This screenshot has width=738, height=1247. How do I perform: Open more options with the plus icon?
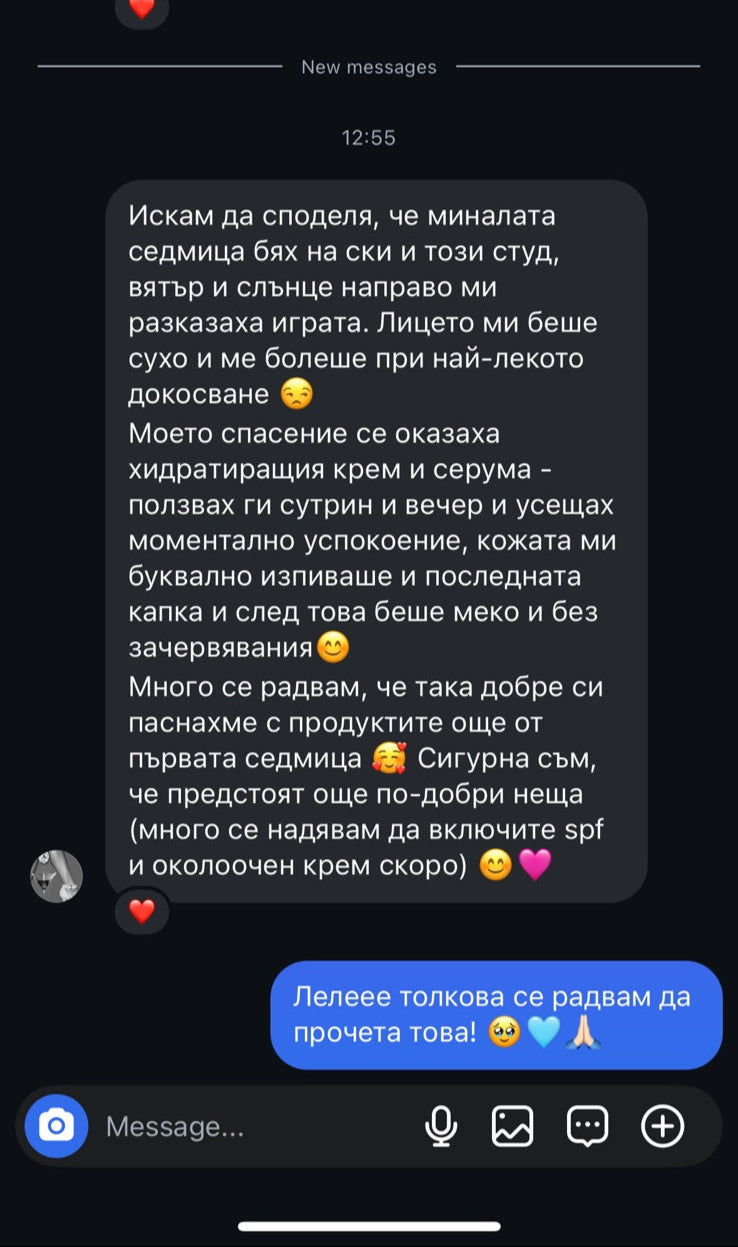click(x=662, y=1127)
